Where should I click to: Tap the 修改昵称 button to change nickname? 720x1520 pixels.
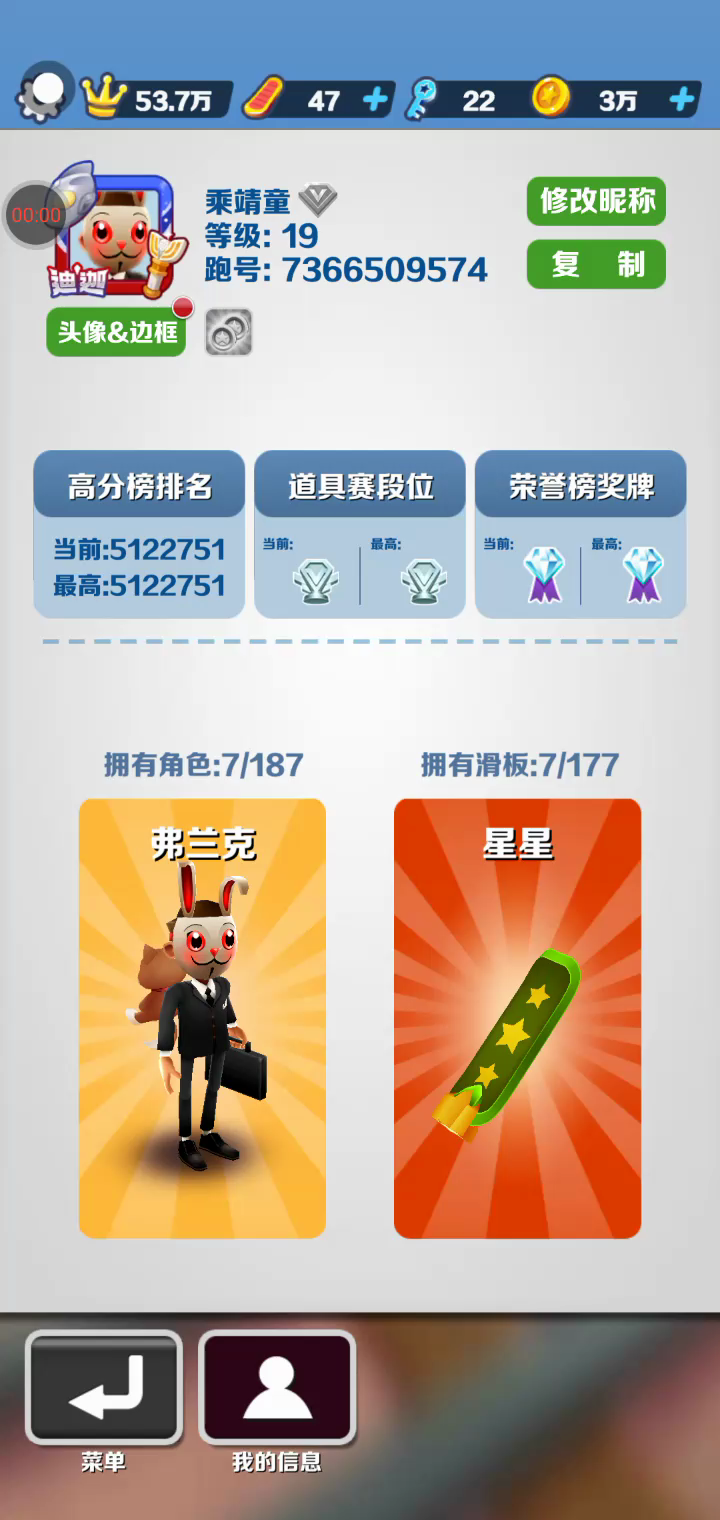point(596,201)
